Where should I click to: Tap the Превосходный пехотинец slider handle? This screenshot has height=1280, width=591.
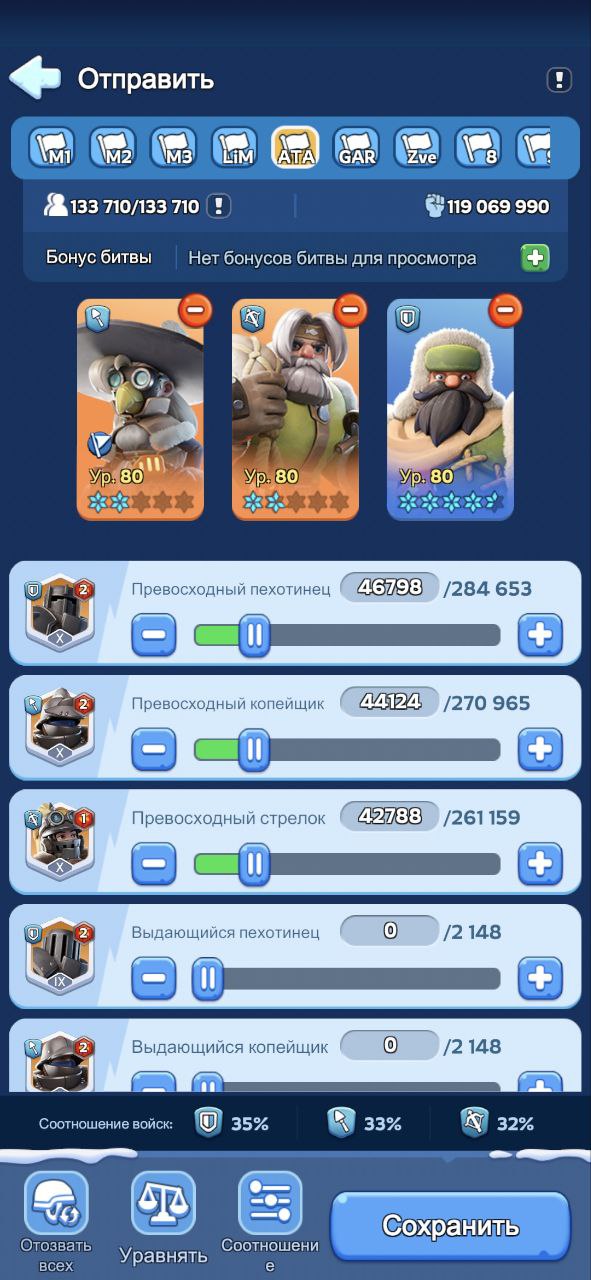254,635
